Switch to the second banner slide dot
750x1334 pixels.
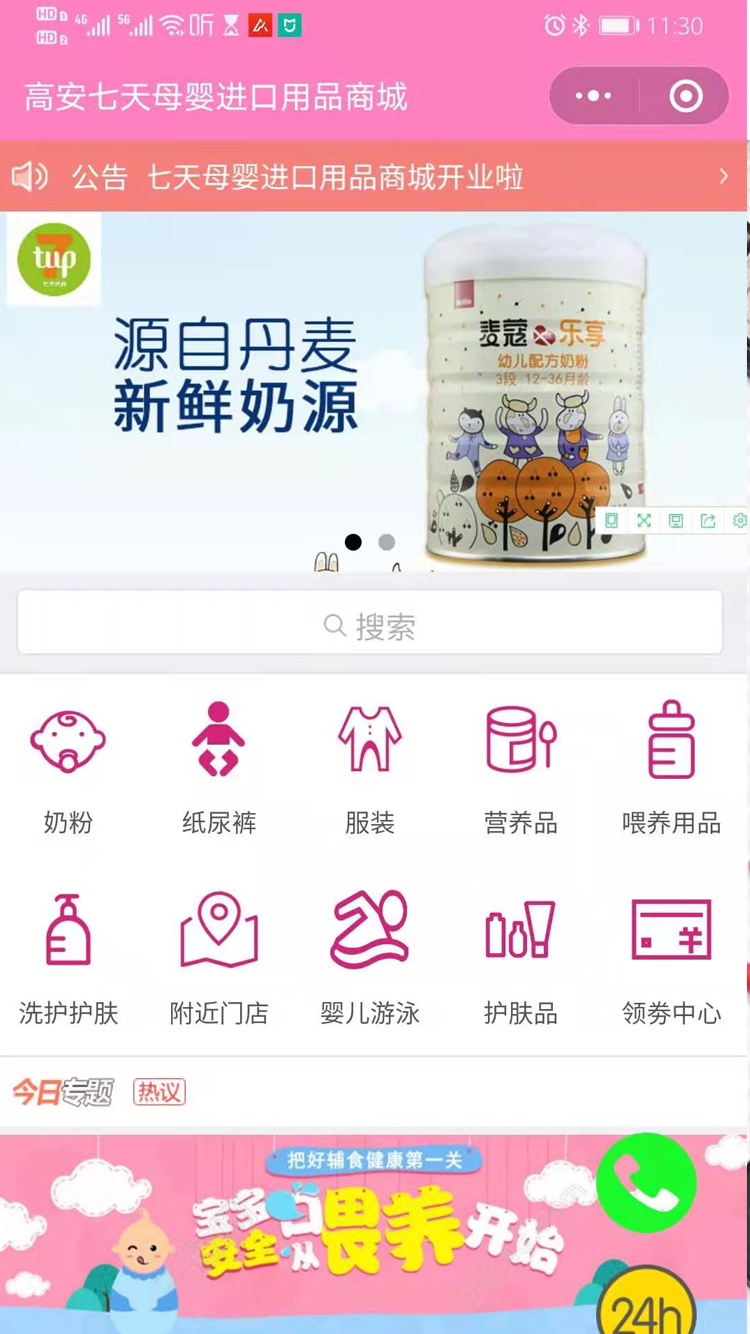(x=386, y=542)
